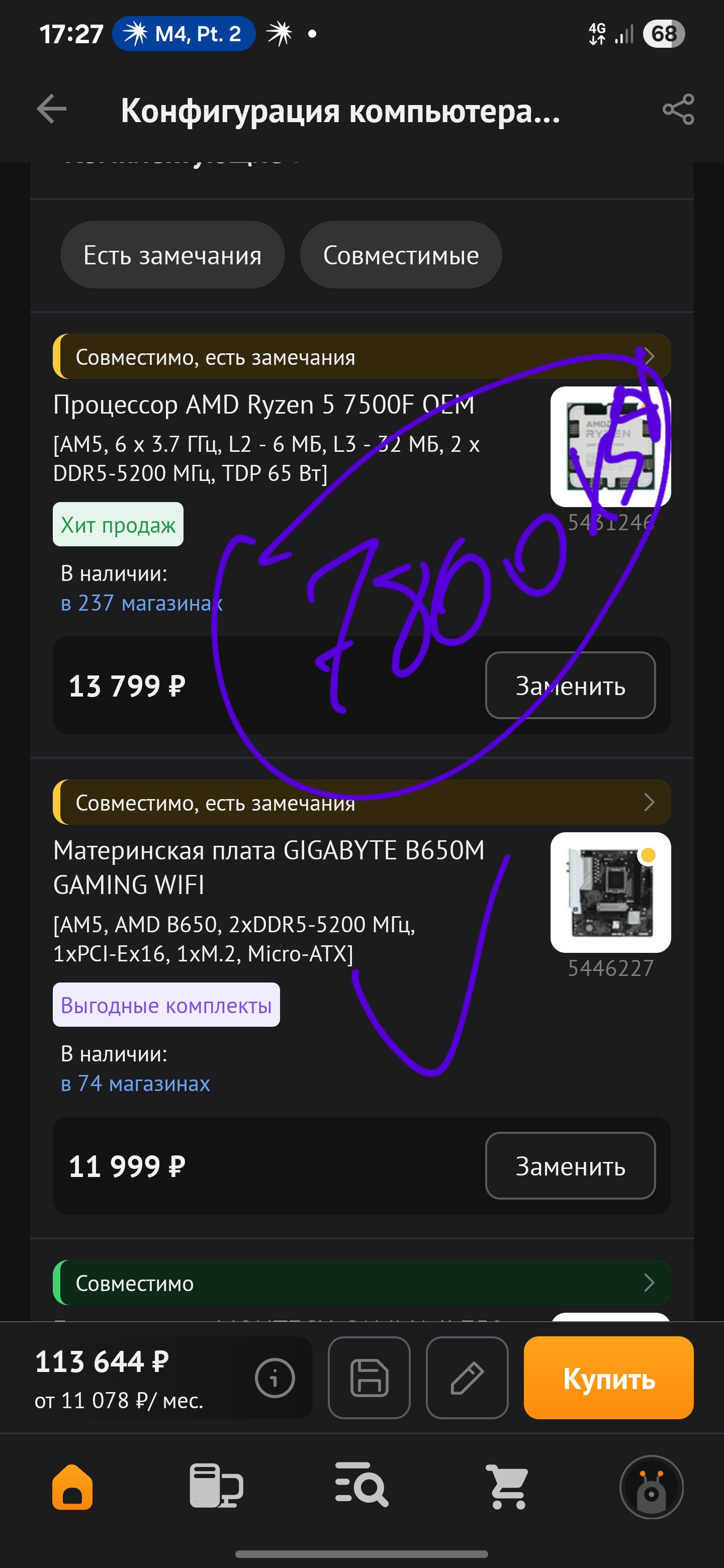Open the "в 237 магазинах" availability link
Screen dimensions: 724x1568
coord(141,603)
